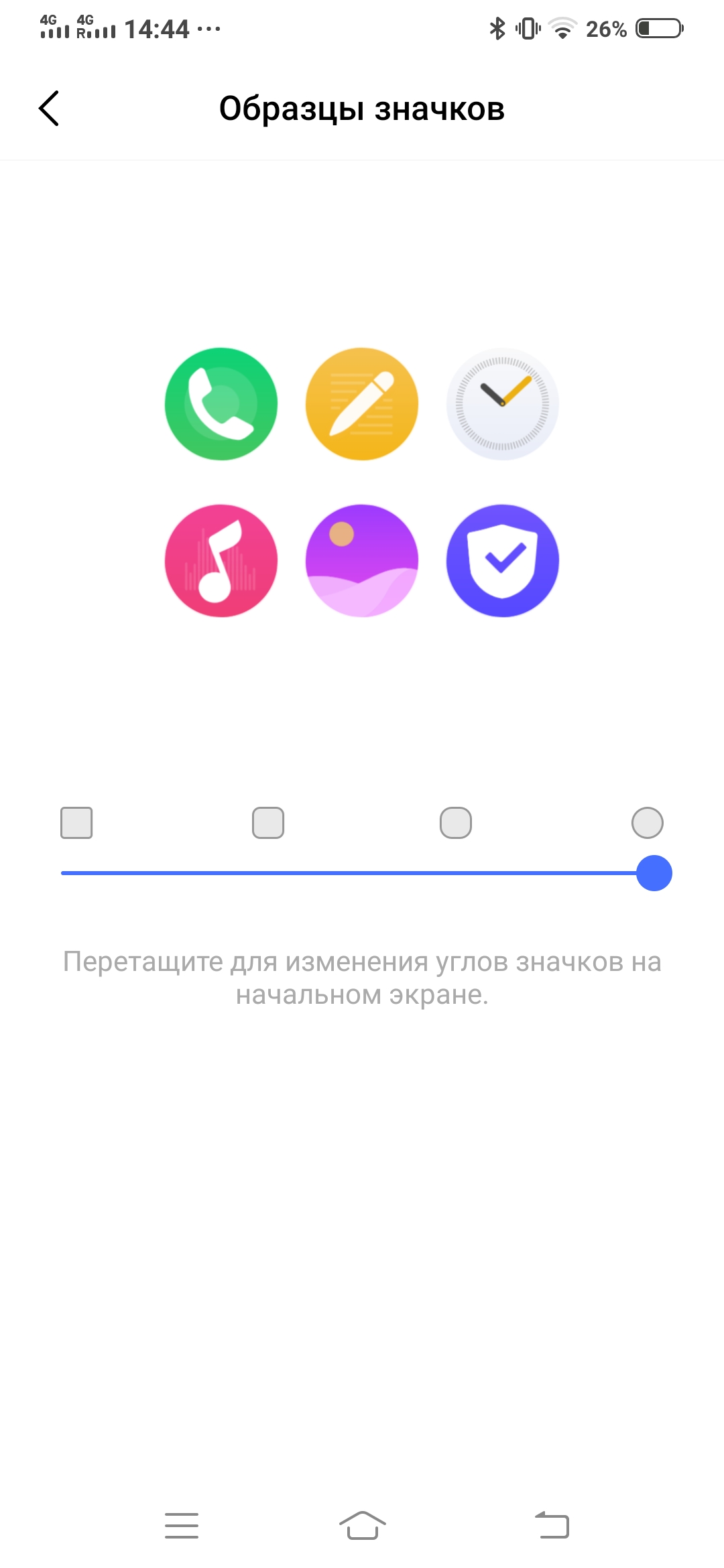Screen dimensions: 724x1568
Task: Tap the blue slider handle
Action: (x=654, y=873)
